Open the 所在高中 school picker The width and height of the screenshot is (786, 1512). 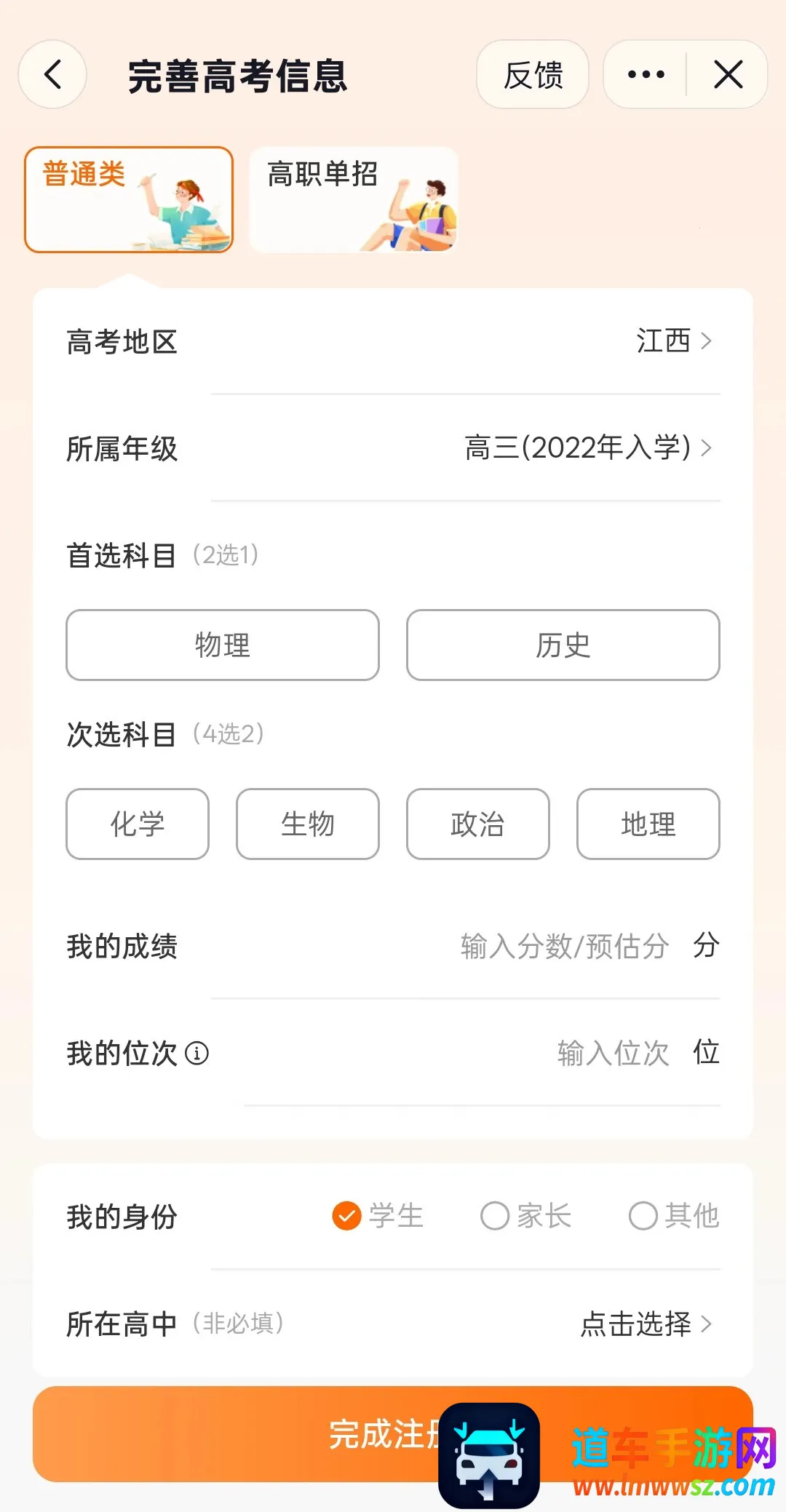pos(637,1324)
